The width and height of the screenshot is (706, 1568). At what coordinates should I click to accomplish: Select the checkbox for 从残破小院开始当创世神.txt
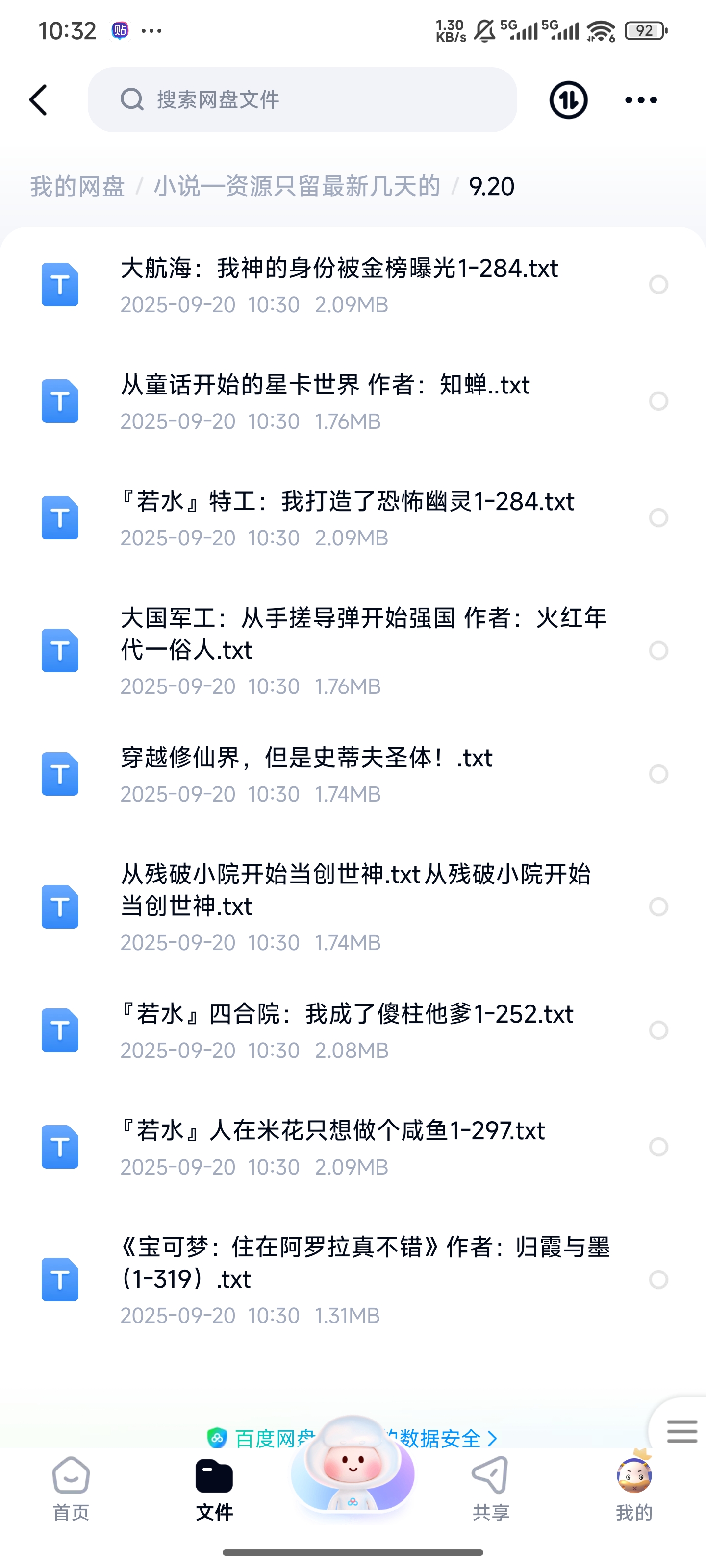(658, 906)
